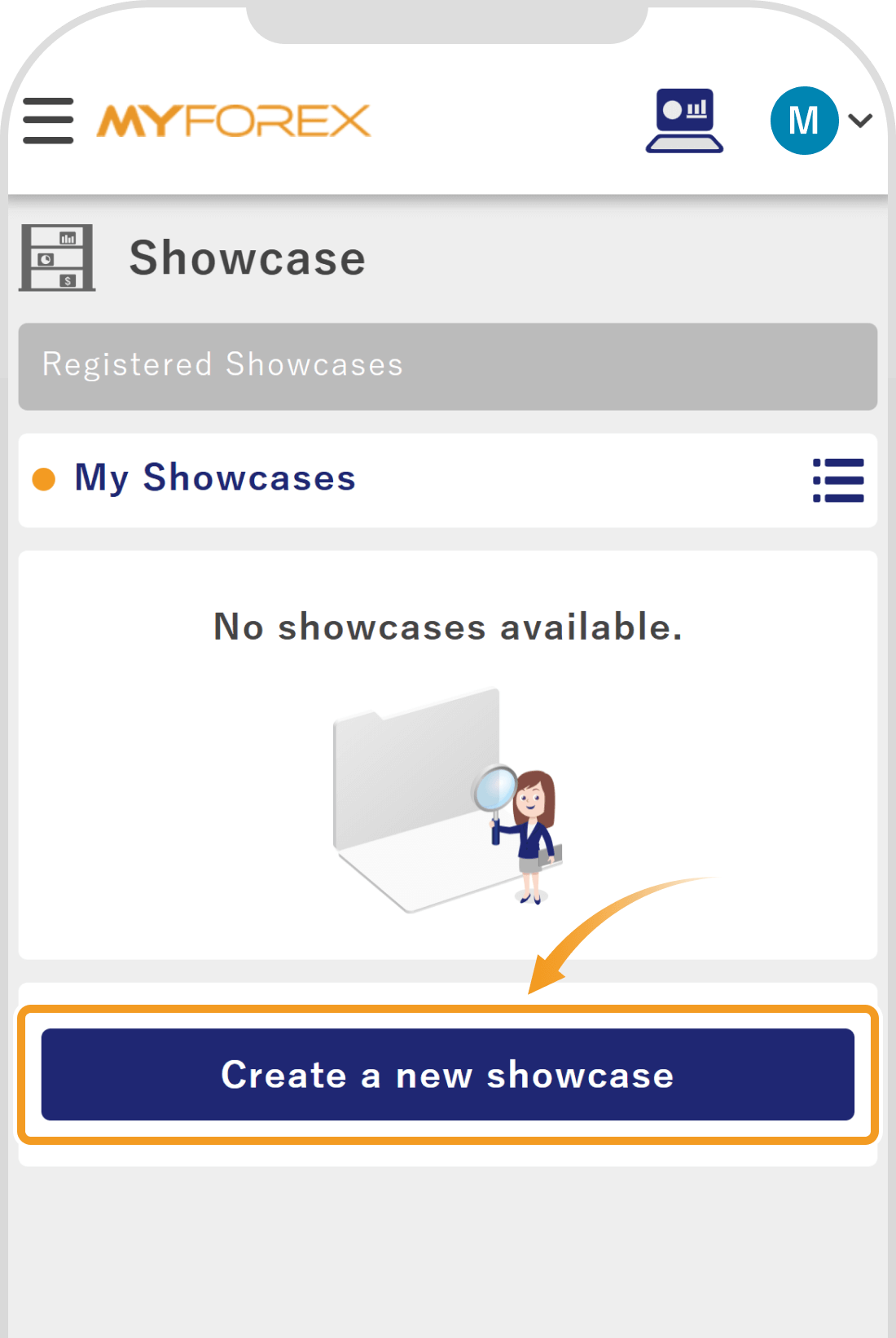896x1338 pixels.
Task: Open the hamburger navigation menu
Action: [47, 119]
